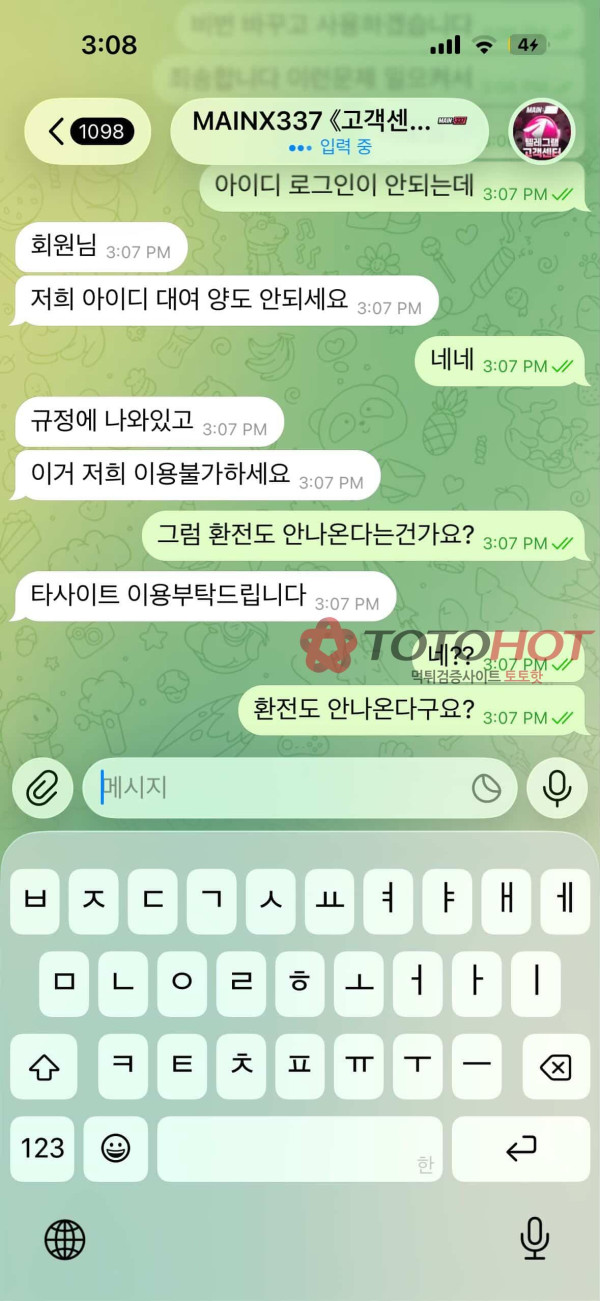Toggle the shift key

(x=43, y=1067)
